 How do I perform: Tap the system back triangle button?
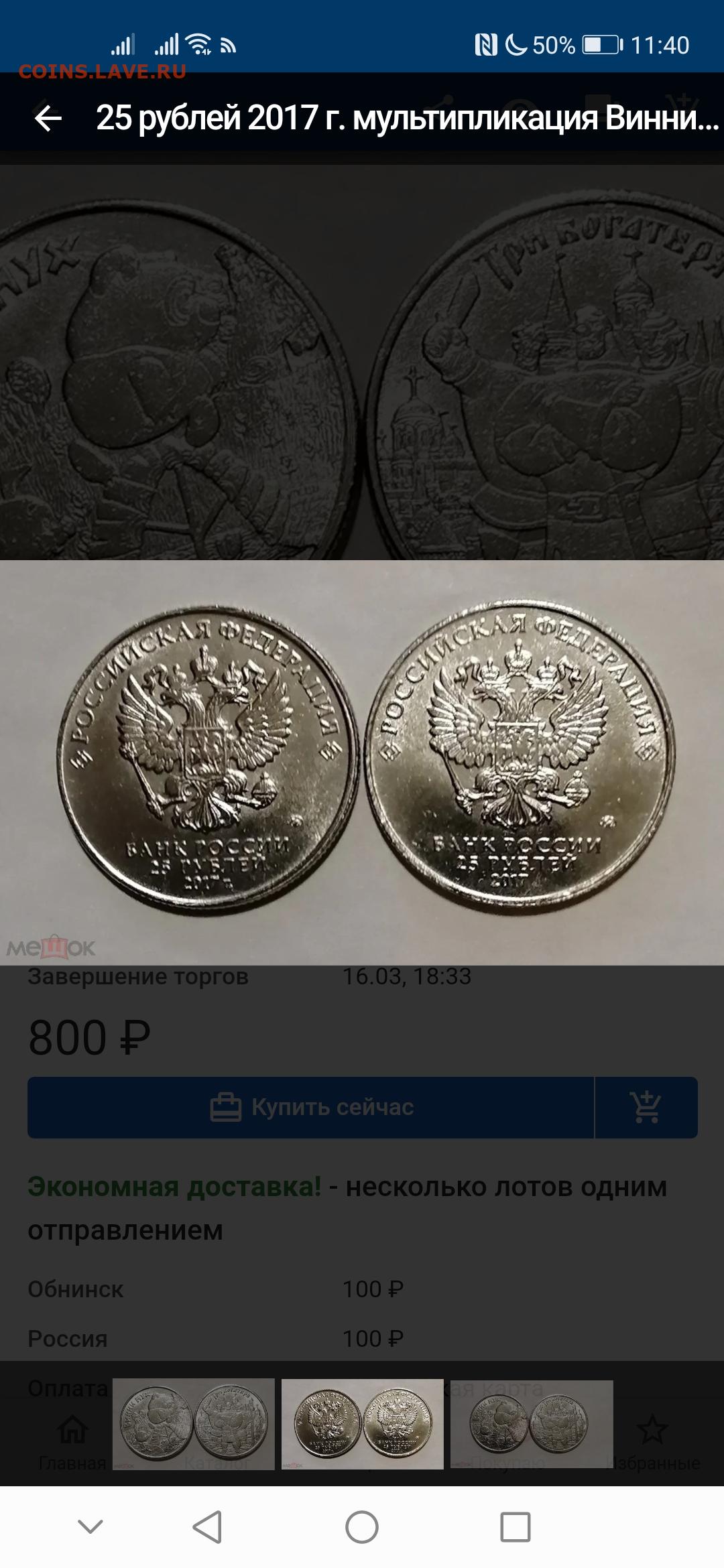[207, 1527]
